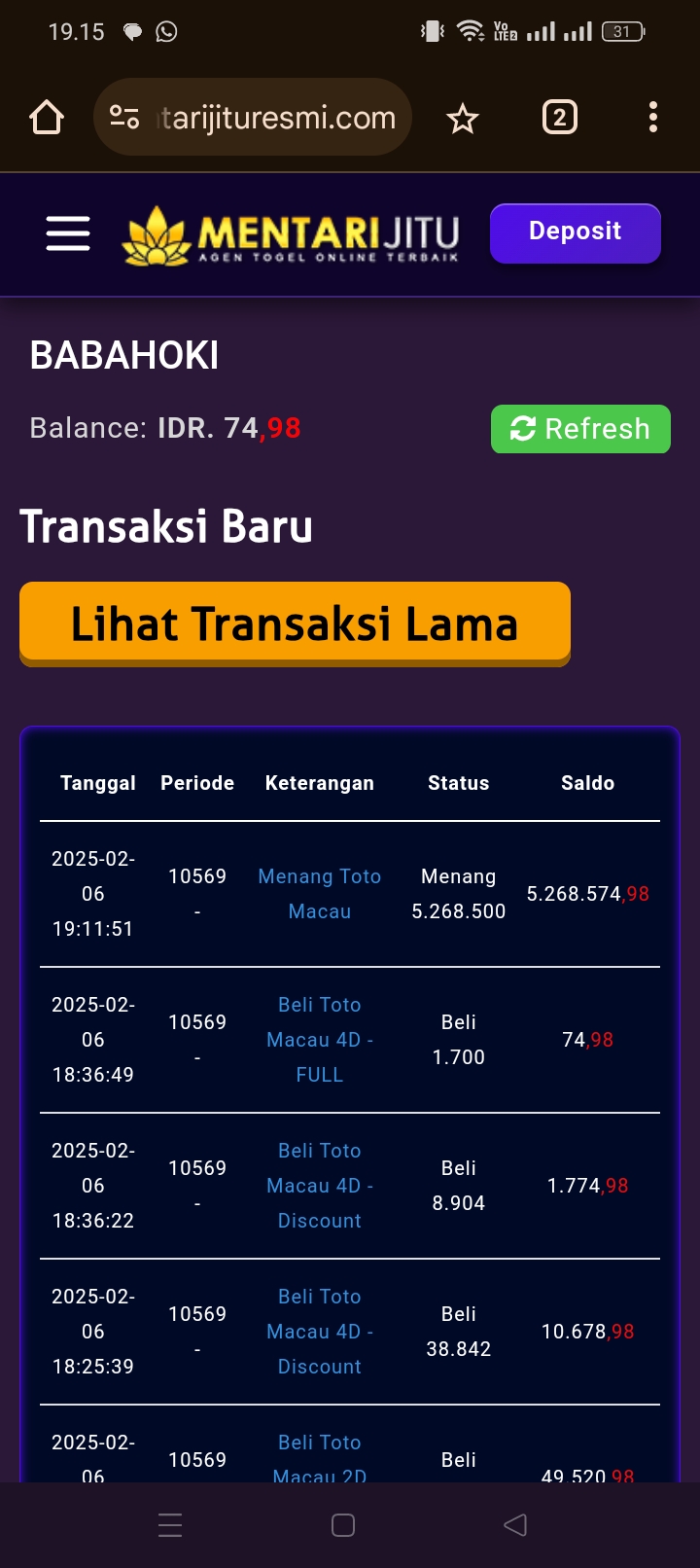Open the hamburger menu
Viewport: 700px width, 1568px height.
pyautogui.click(x=68, y=233)
